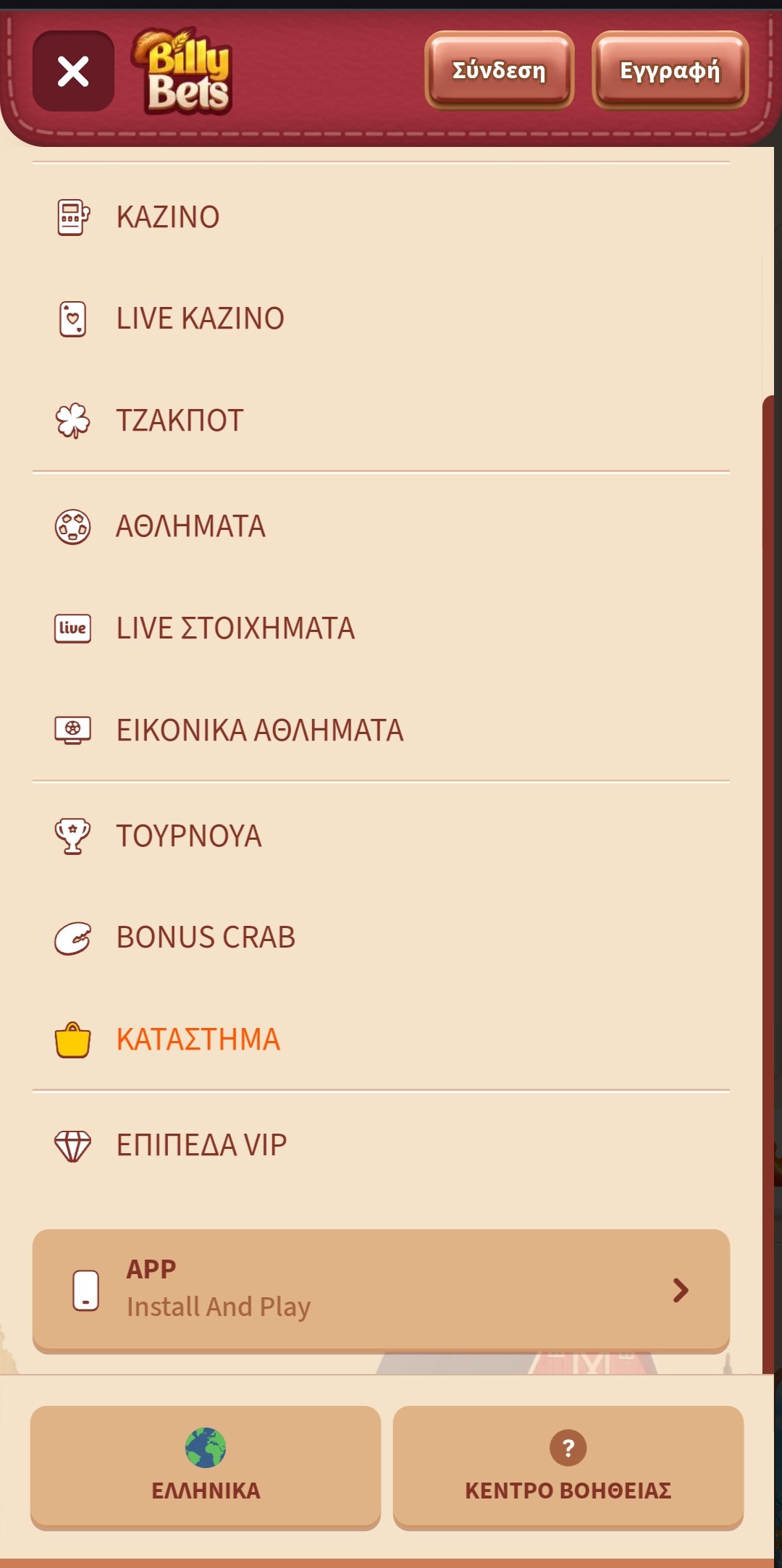Change language via ΕΛΛΗΝΙΚΑ button
The height and width of the screenshot is (1568, 782).
(206, 1467)
